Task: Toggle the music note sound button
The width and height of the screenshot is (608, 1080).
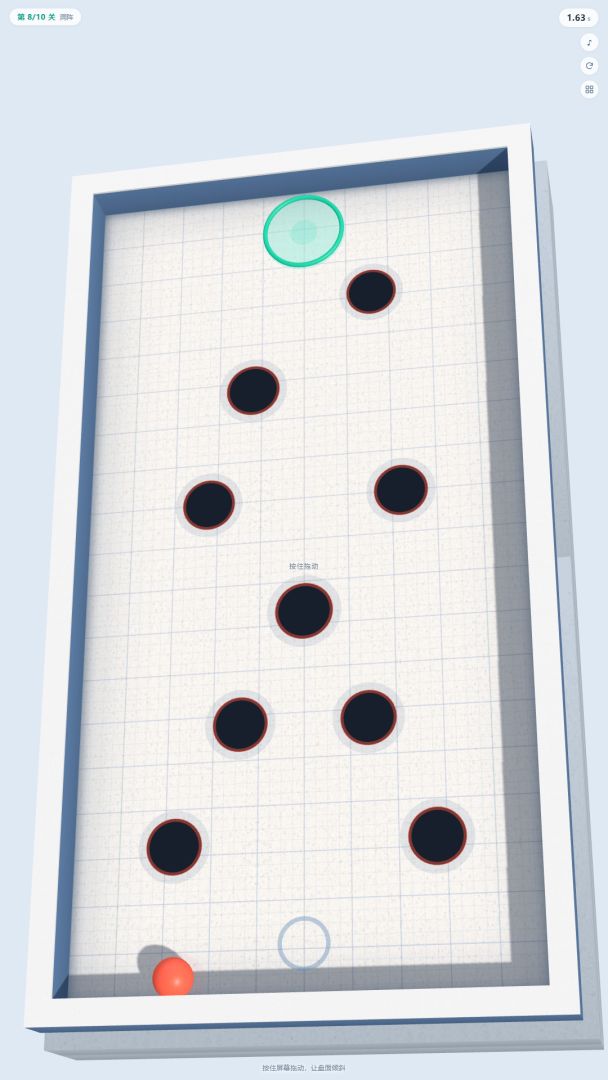Action: (589, 43)
